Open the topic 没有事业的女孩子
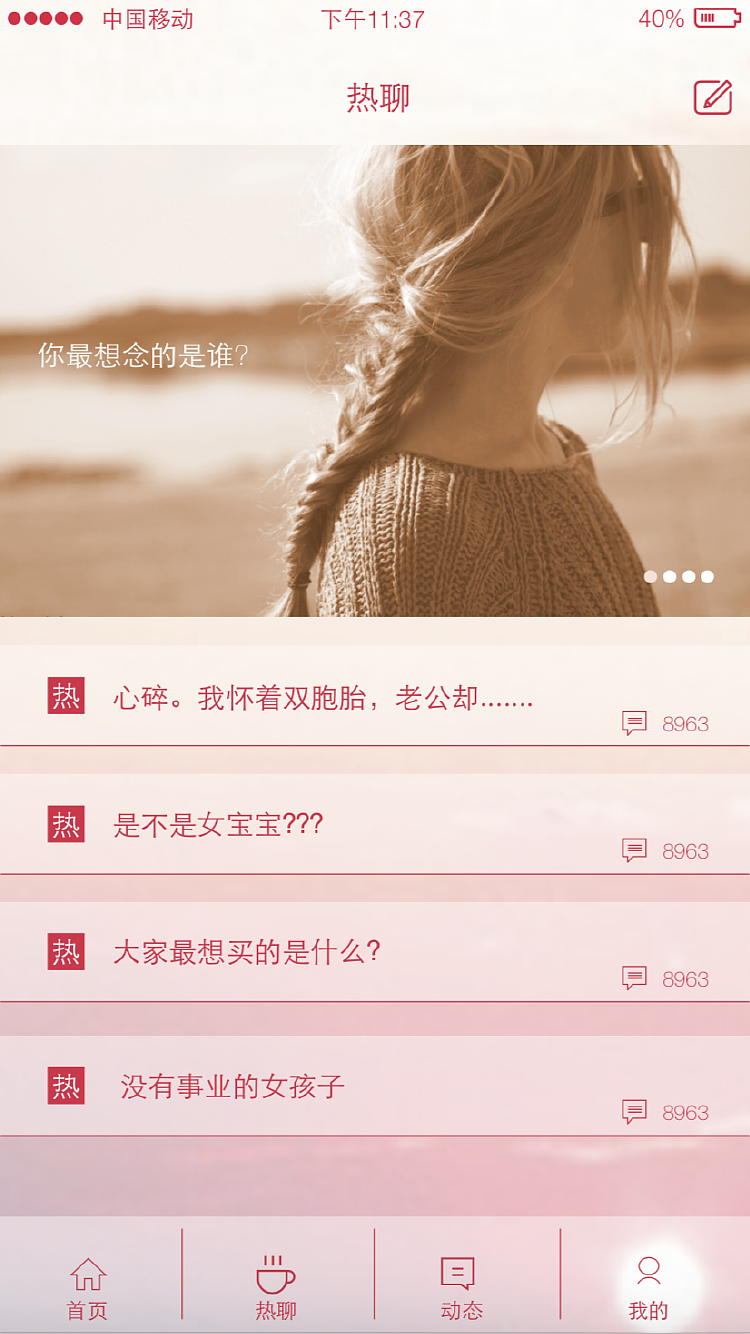The image size is (750, 1334). click(232, 1086)
